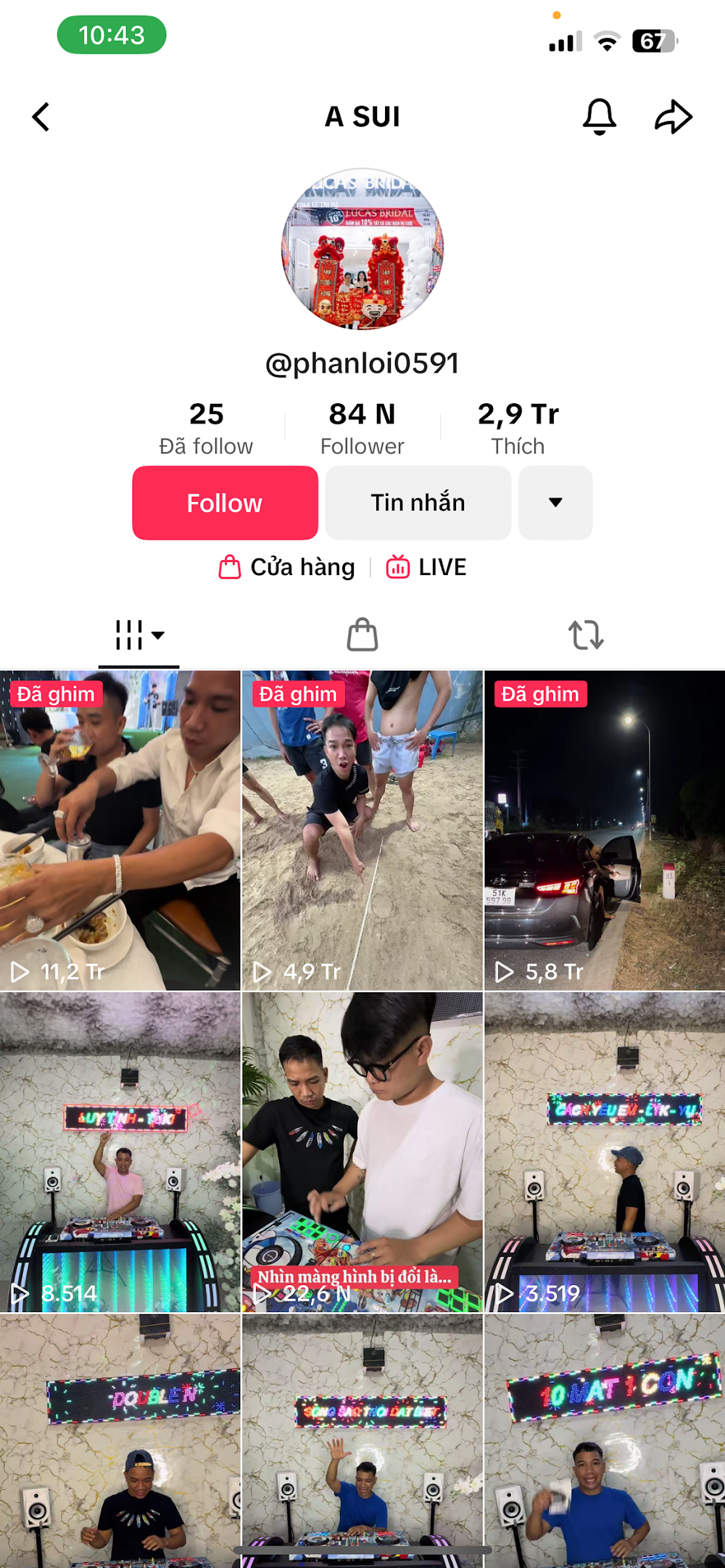The height and width of the screenshot is (1568, 725).
Task: Switch to the reposts tab
Action: click(586, 635)
